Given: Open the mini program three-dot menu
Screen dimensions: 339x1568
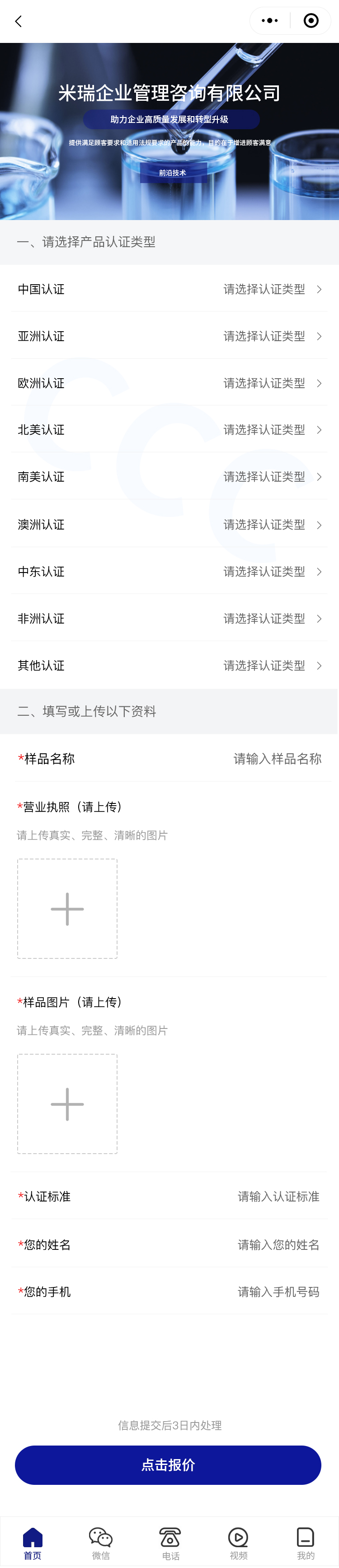Looking at the screenshot, I should (x=269, y=21).
